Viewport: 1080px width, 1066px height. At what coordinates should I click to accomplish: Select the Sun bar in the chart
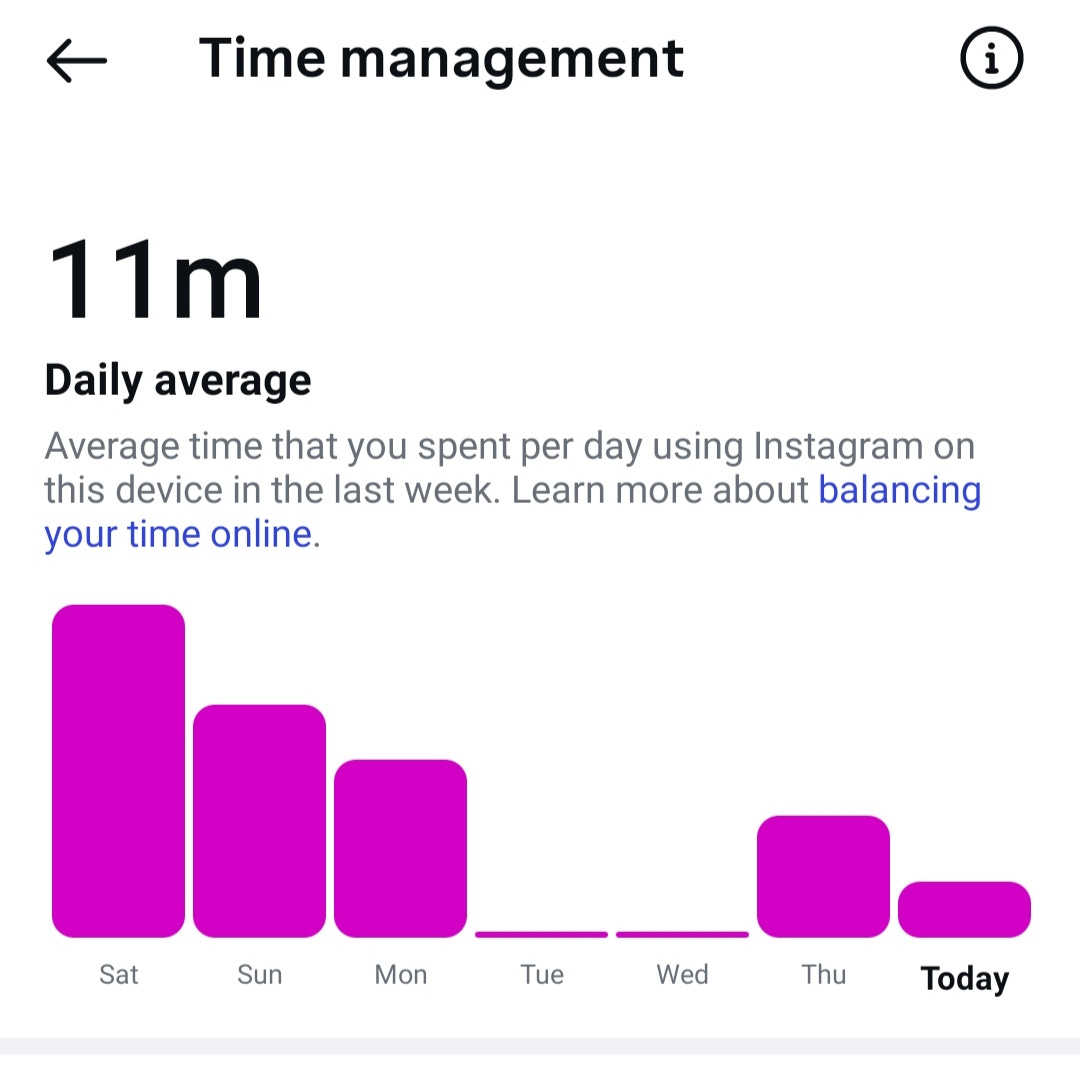[259, 821]
